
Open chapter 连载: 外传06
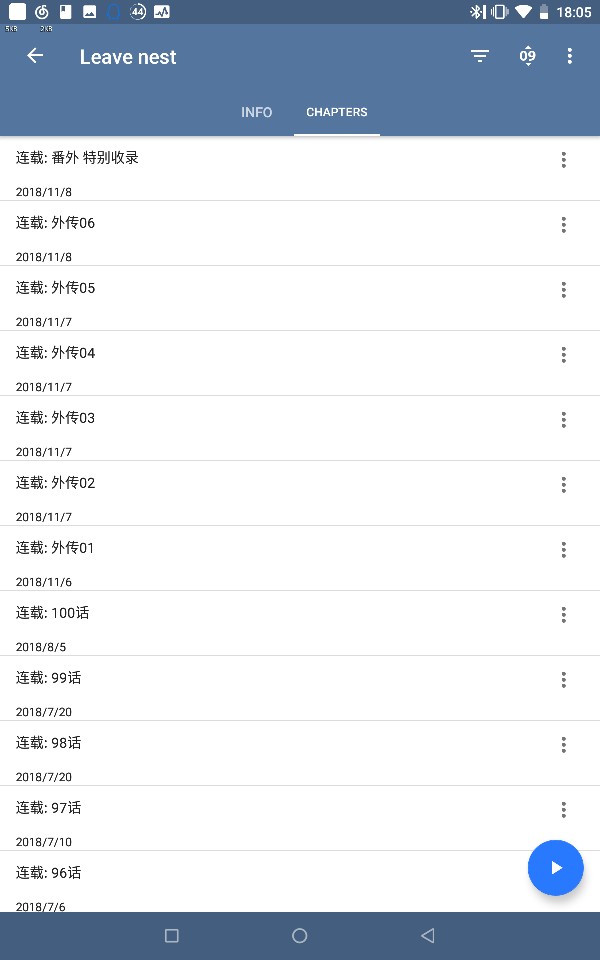(270, 233)
